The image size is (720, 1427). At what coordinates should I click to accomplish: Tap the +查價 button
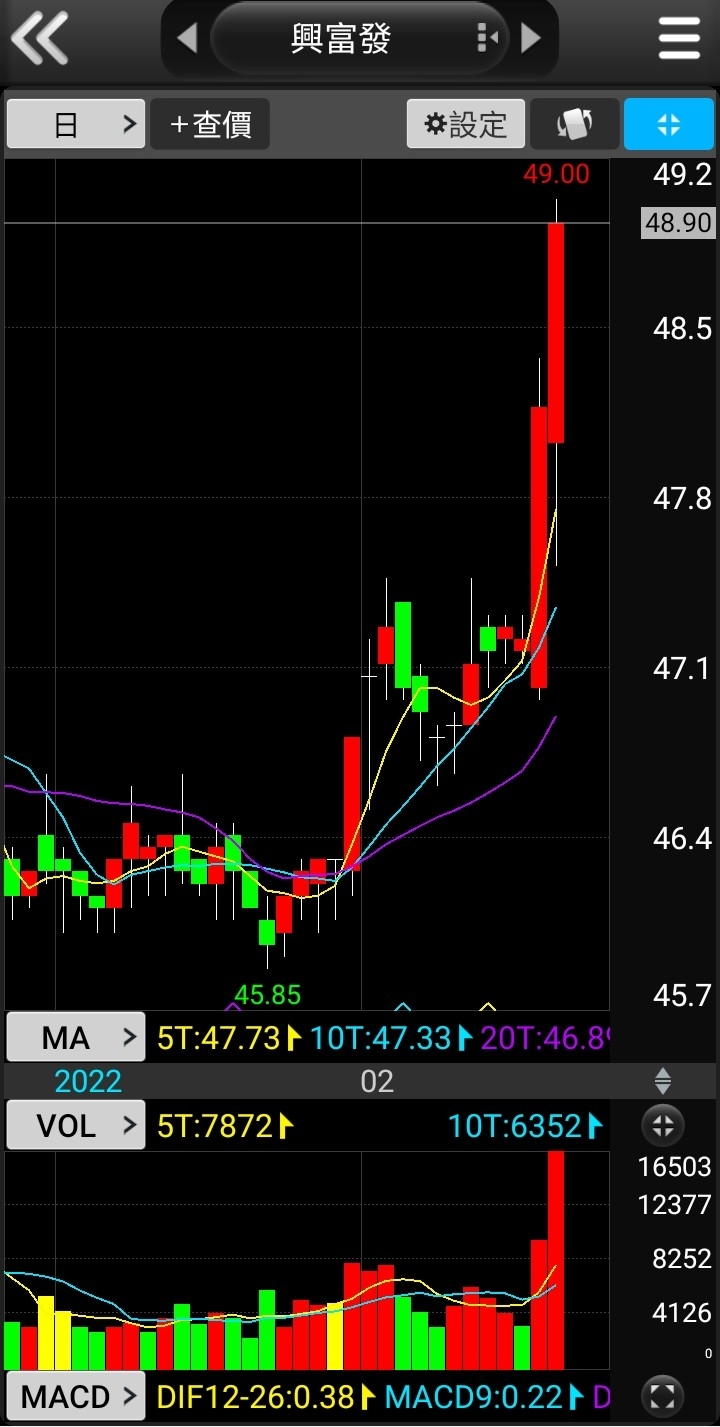pyautogui.click(x=210, y=124)
